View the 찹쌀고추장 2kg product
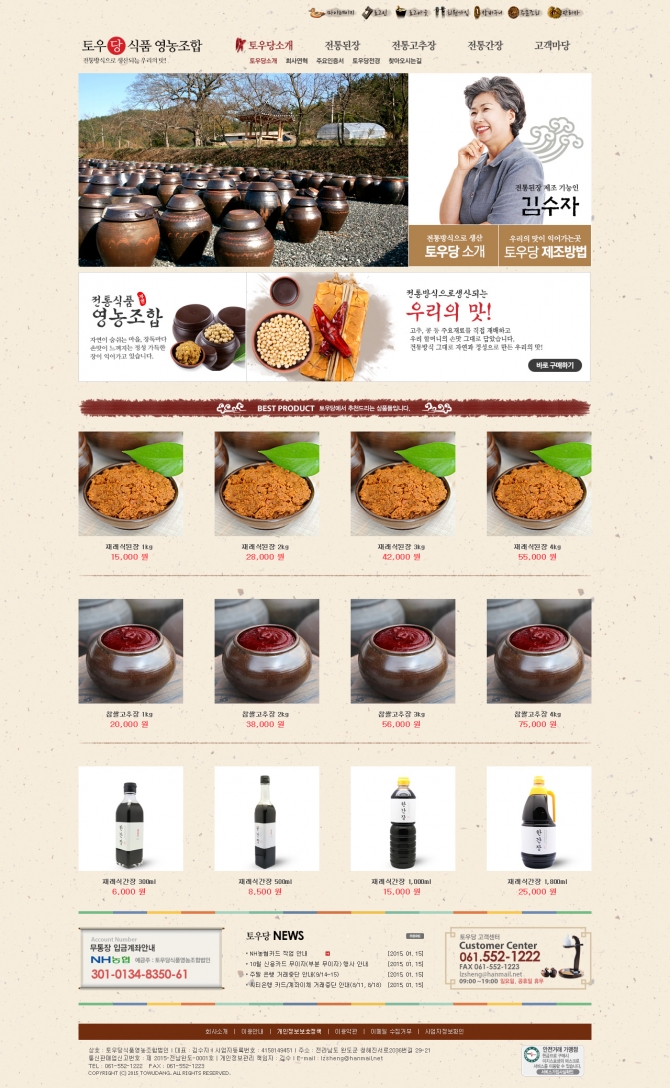 point(267,650)
